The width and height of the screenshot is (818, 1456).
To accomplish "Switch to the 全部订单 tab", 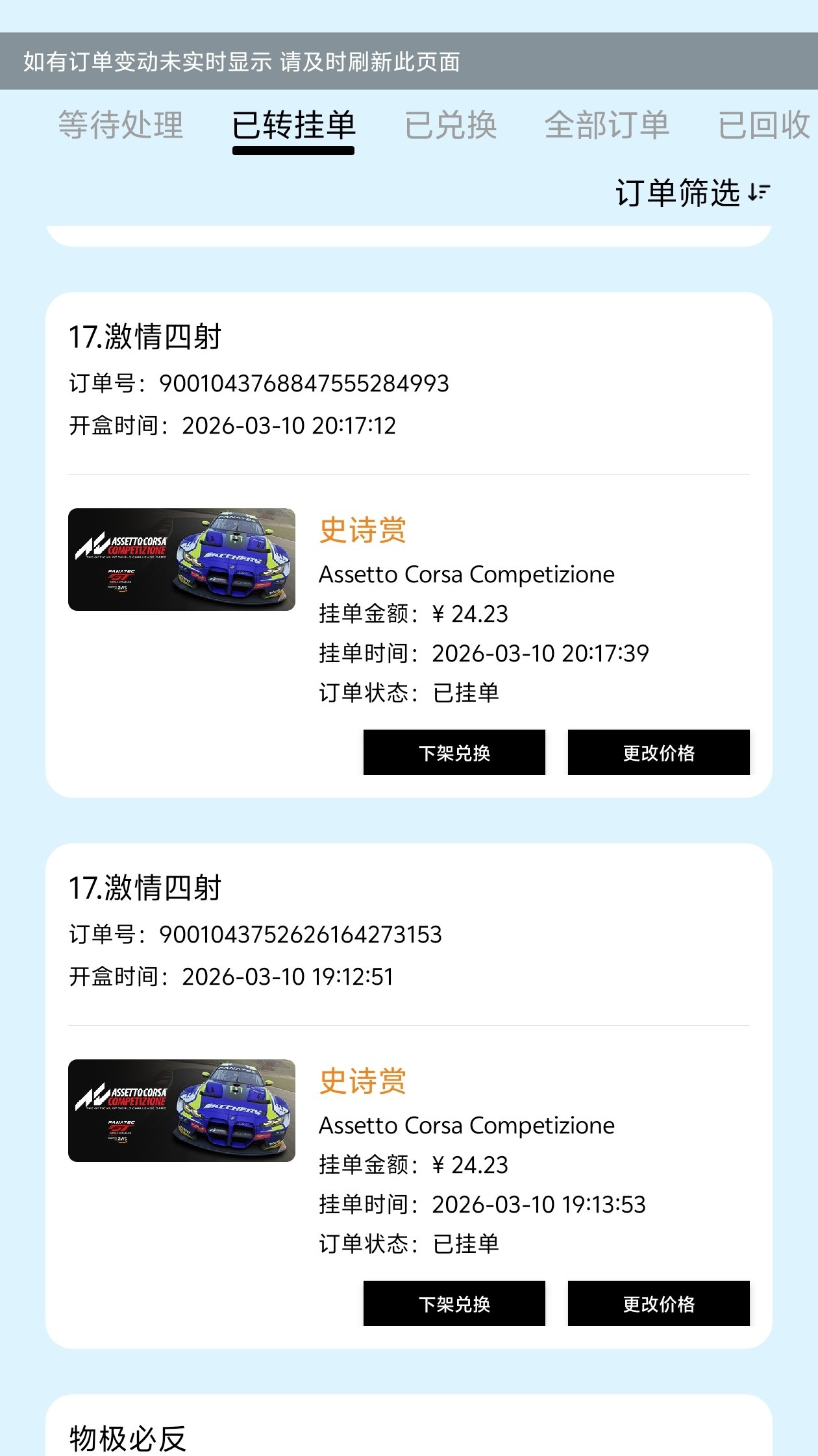I will tap(606, 125).
